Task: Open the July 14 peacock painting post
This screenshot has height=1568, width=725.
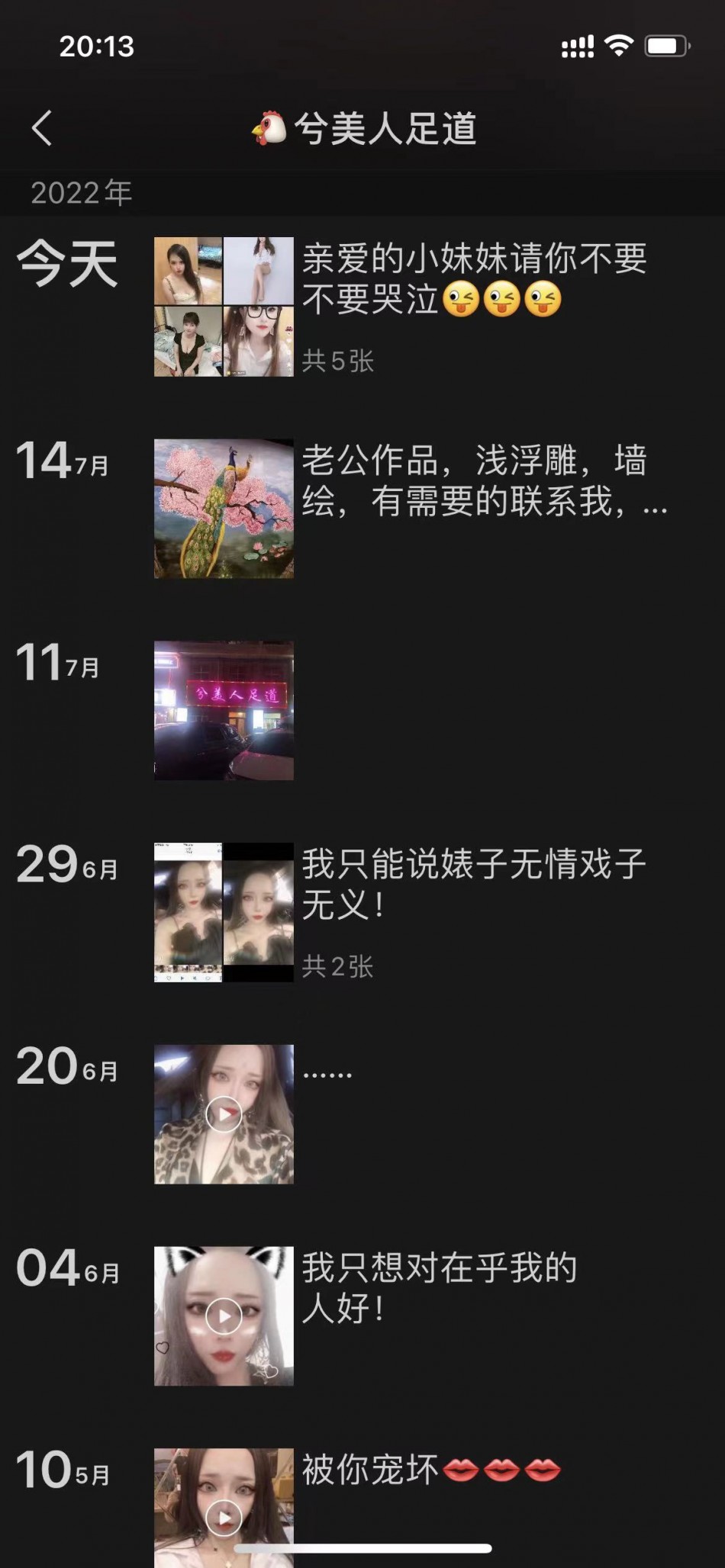Action: tap(224, 508)
